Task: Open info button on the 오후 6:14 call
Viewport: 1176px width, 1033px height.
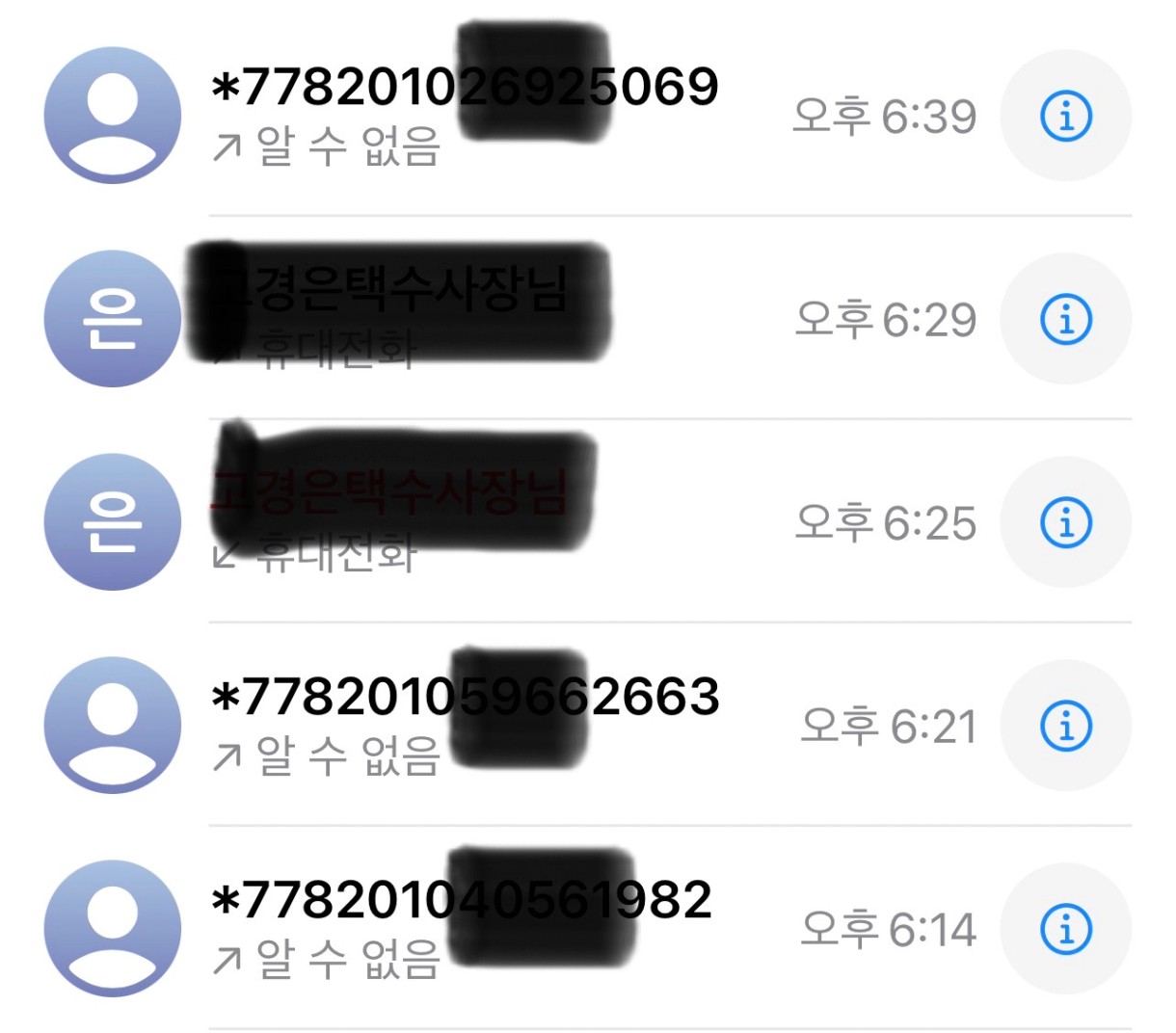Action: coord(1065,929)
